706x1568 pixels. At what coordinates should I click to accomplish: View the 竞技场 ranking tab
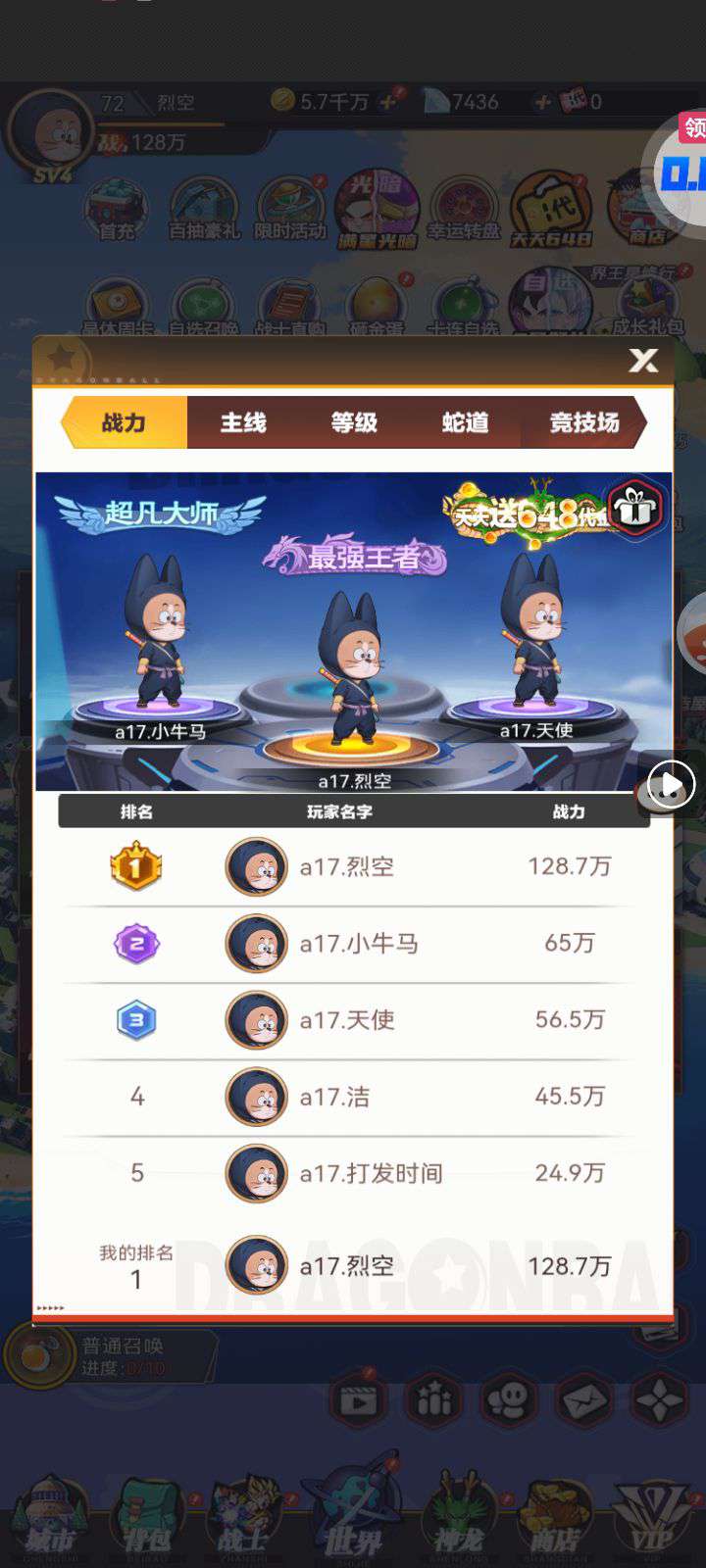pos(583,422)
